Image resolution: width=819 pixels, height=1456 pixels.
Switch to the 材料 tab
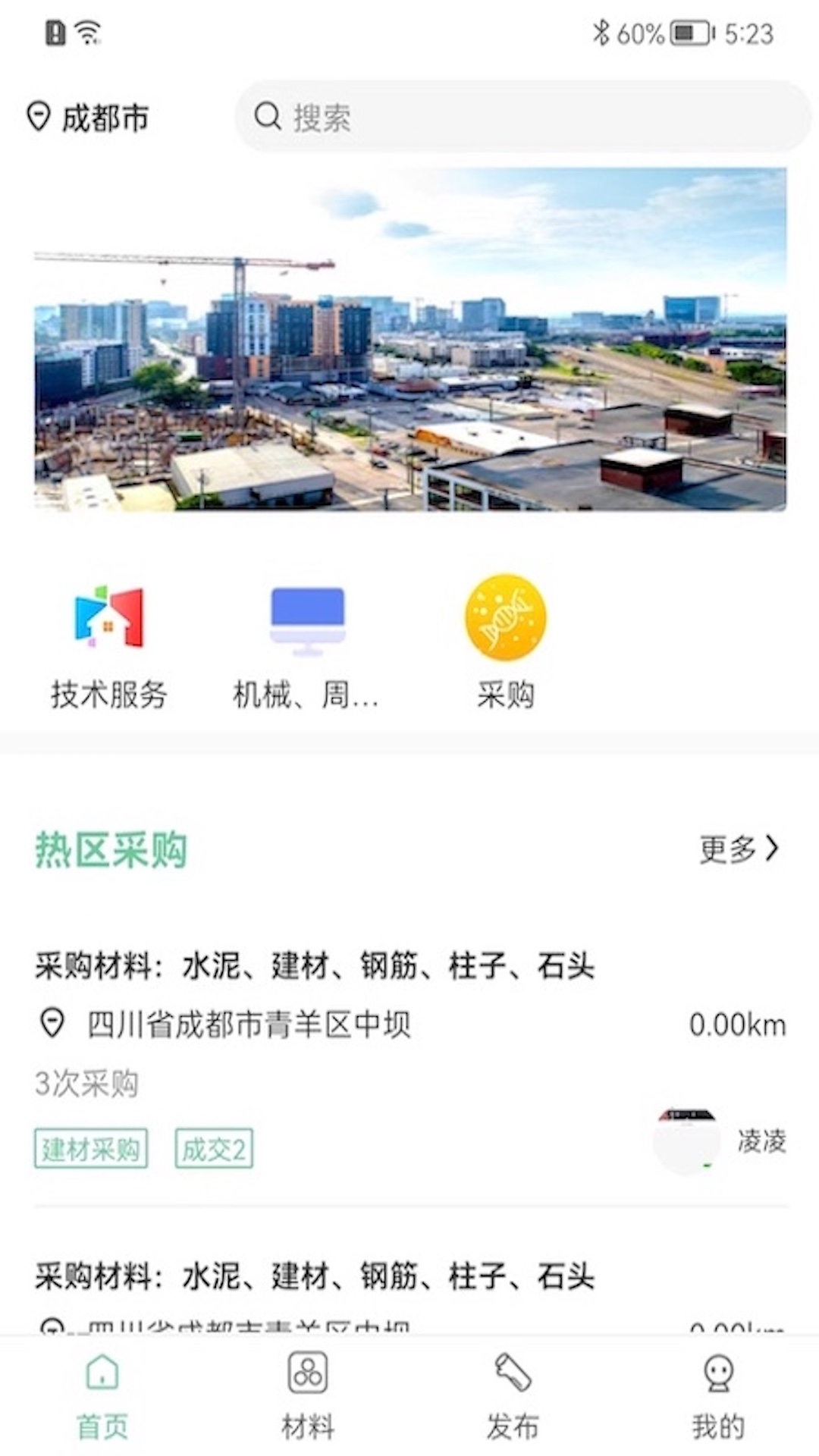307,1395
